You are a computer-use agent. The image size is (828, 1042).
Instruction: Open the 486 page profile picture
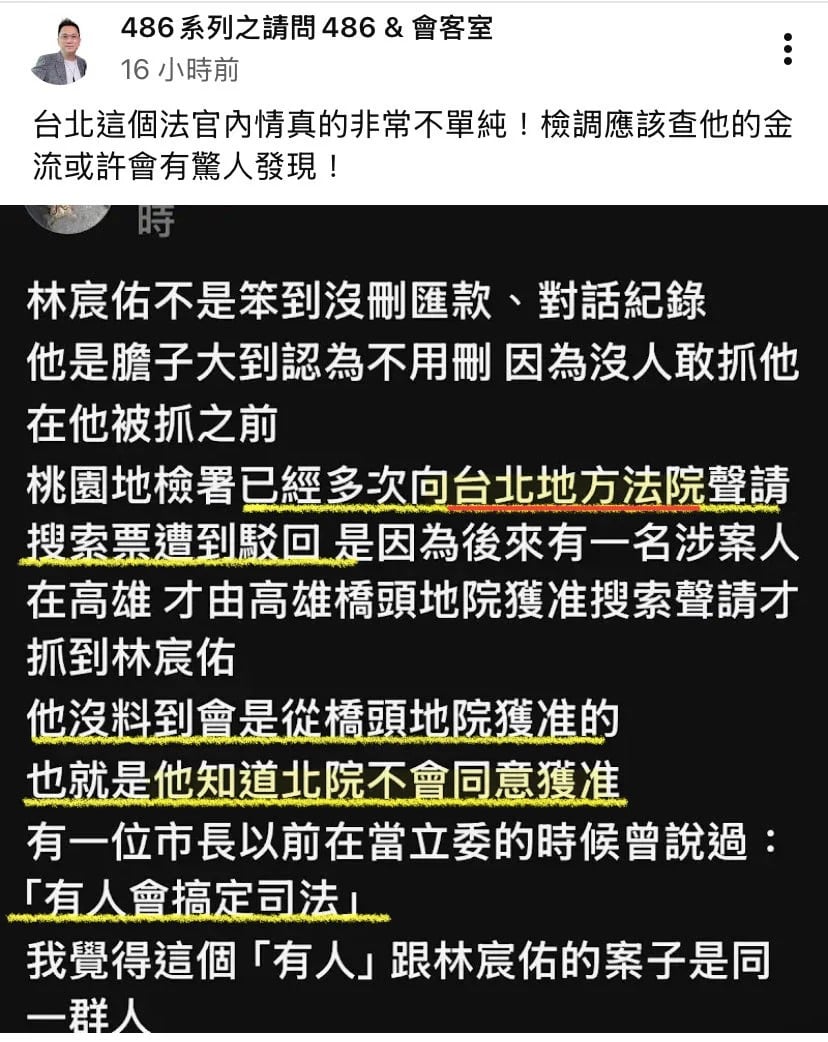[x=59, y=50]
